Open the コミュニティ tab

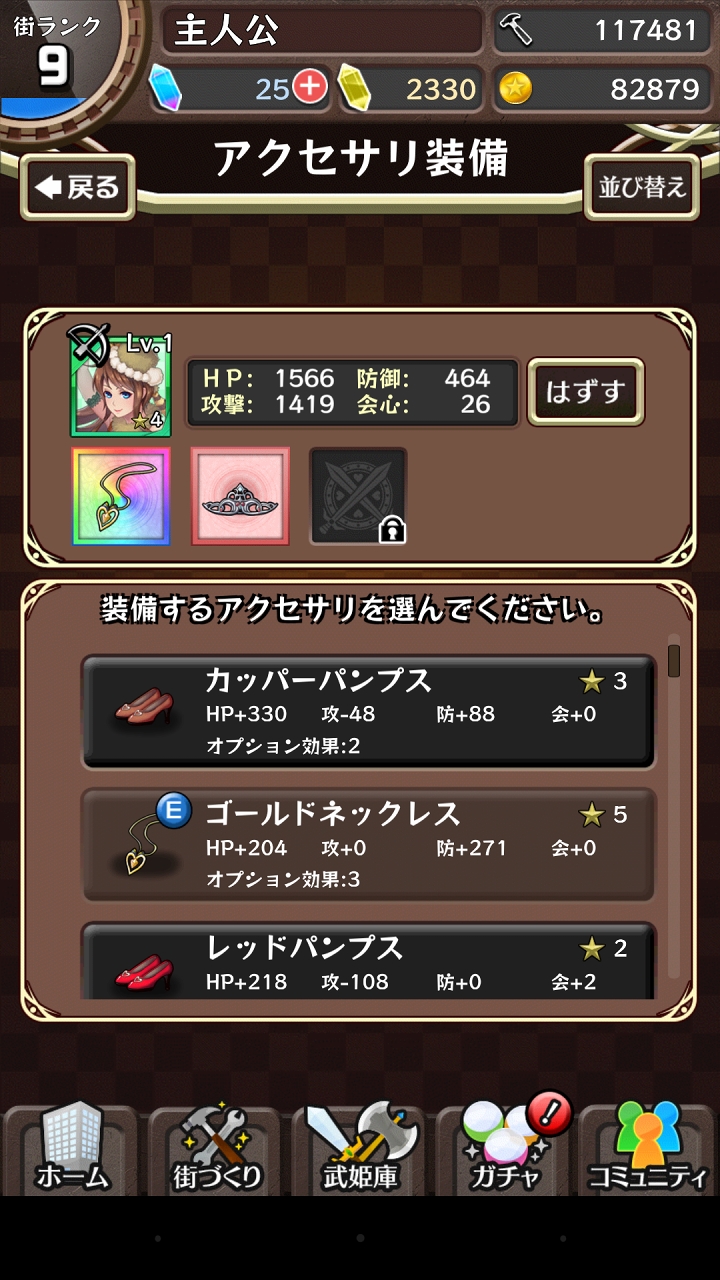(x=648, y=1150)
